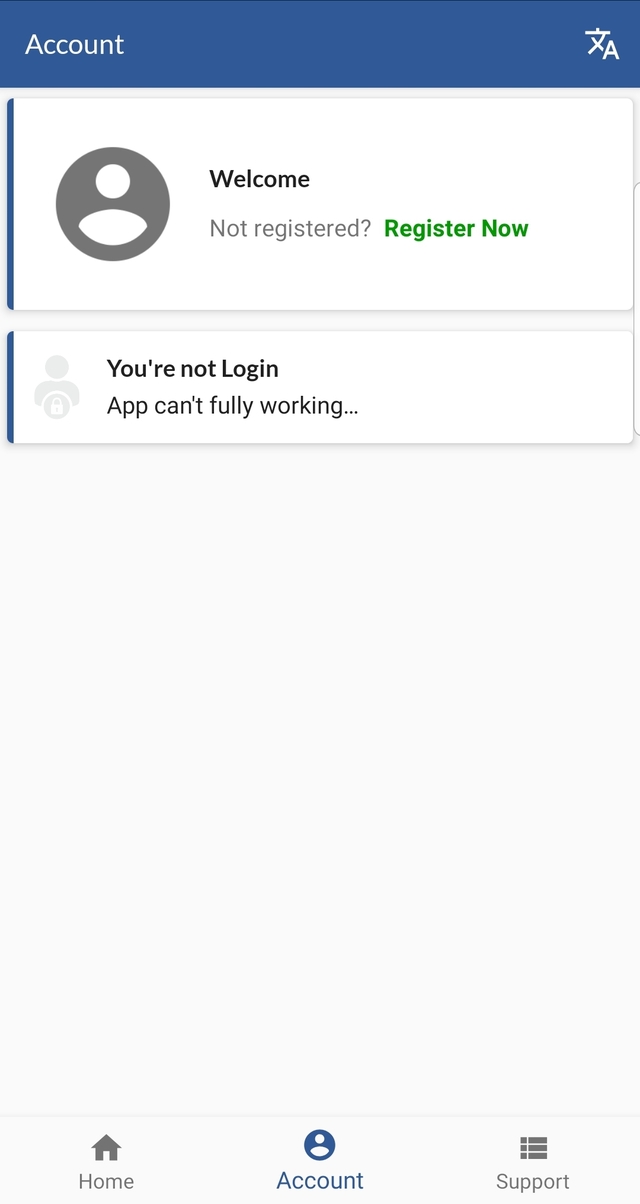Open the language translate icon
Viewport: 640px width, 1204px height.
(602, 44)
